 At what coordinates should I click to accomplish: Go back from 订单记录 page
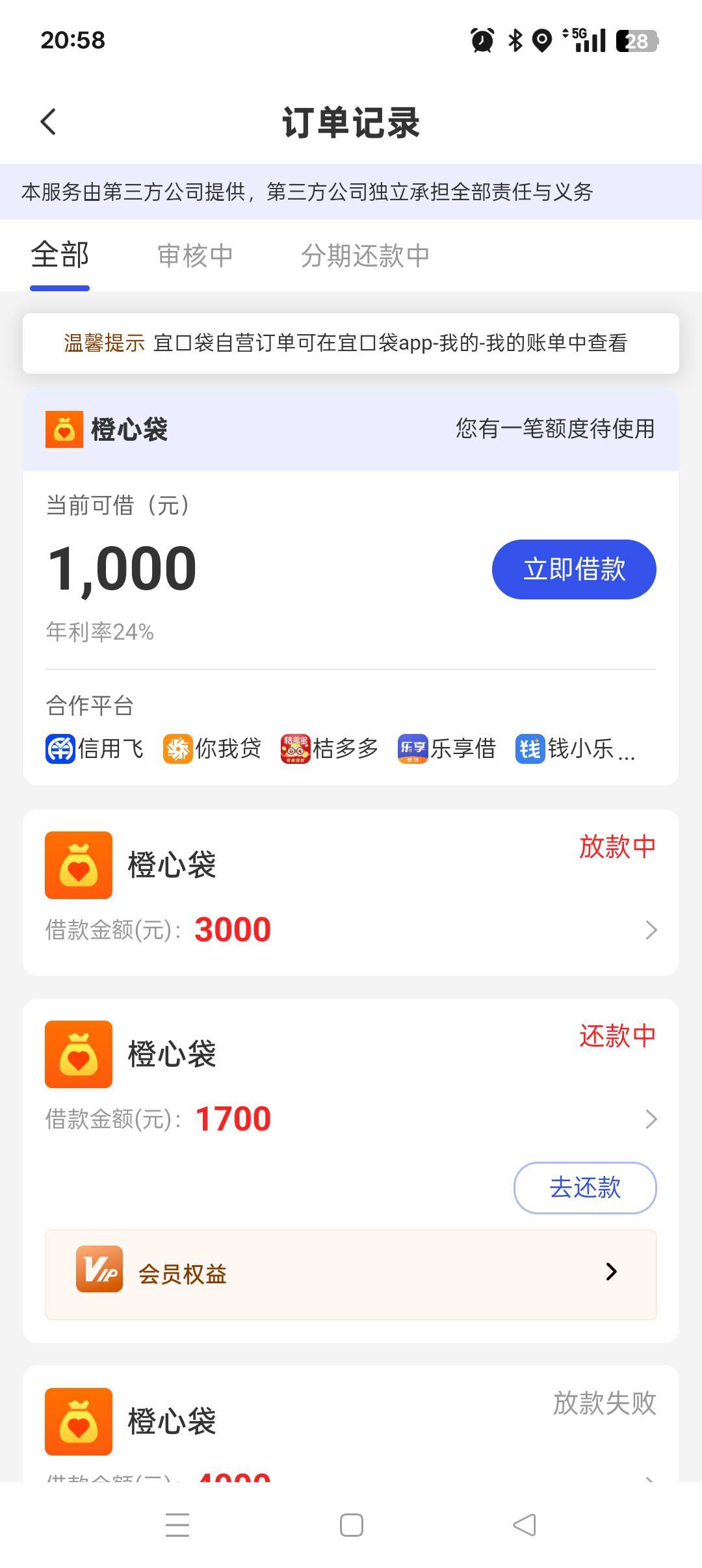tap(49, 122)
